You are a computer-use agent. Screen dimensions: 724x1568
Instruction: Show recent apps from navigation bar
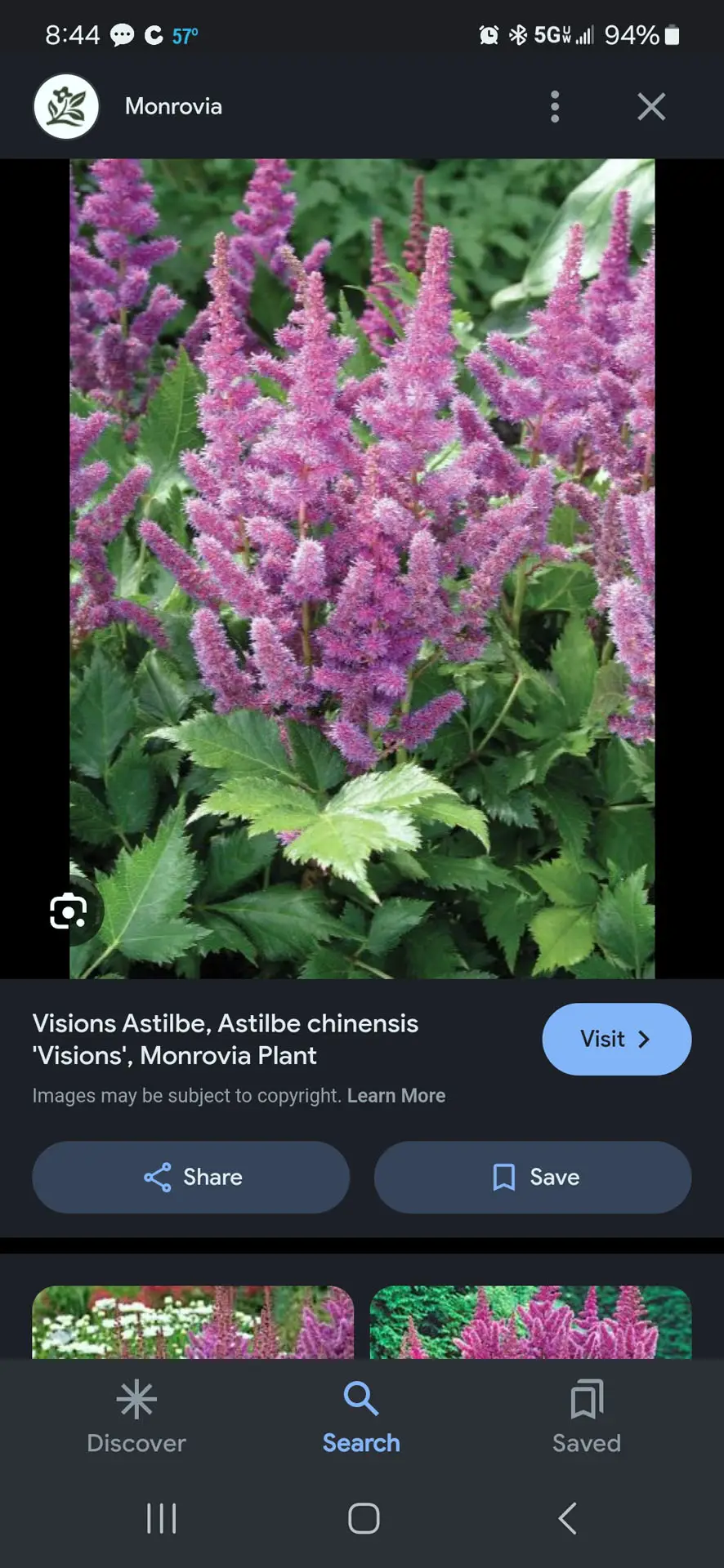pos(161,1518)
